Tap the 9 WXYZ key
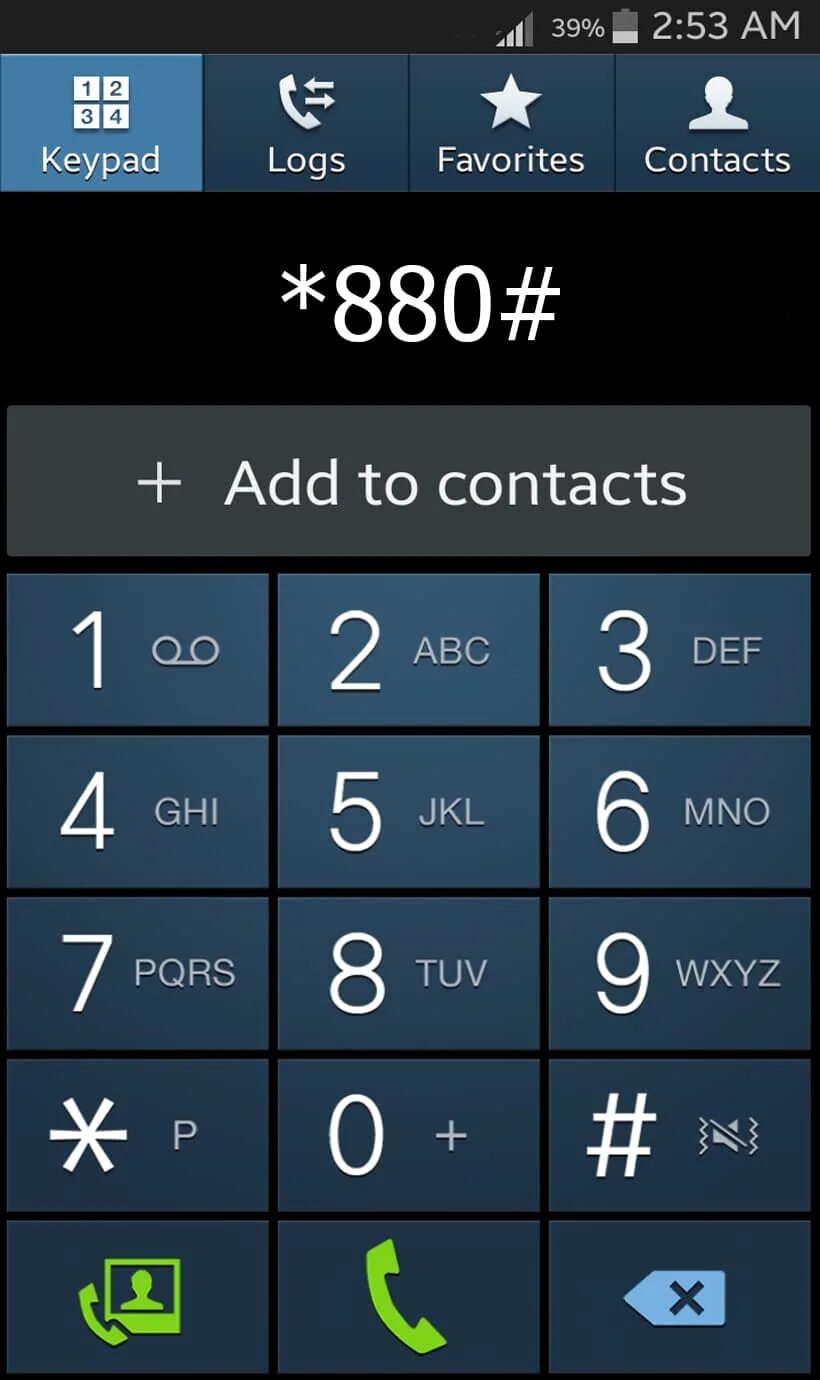The height and width of the screenshot is (1380, 820). 679,973
